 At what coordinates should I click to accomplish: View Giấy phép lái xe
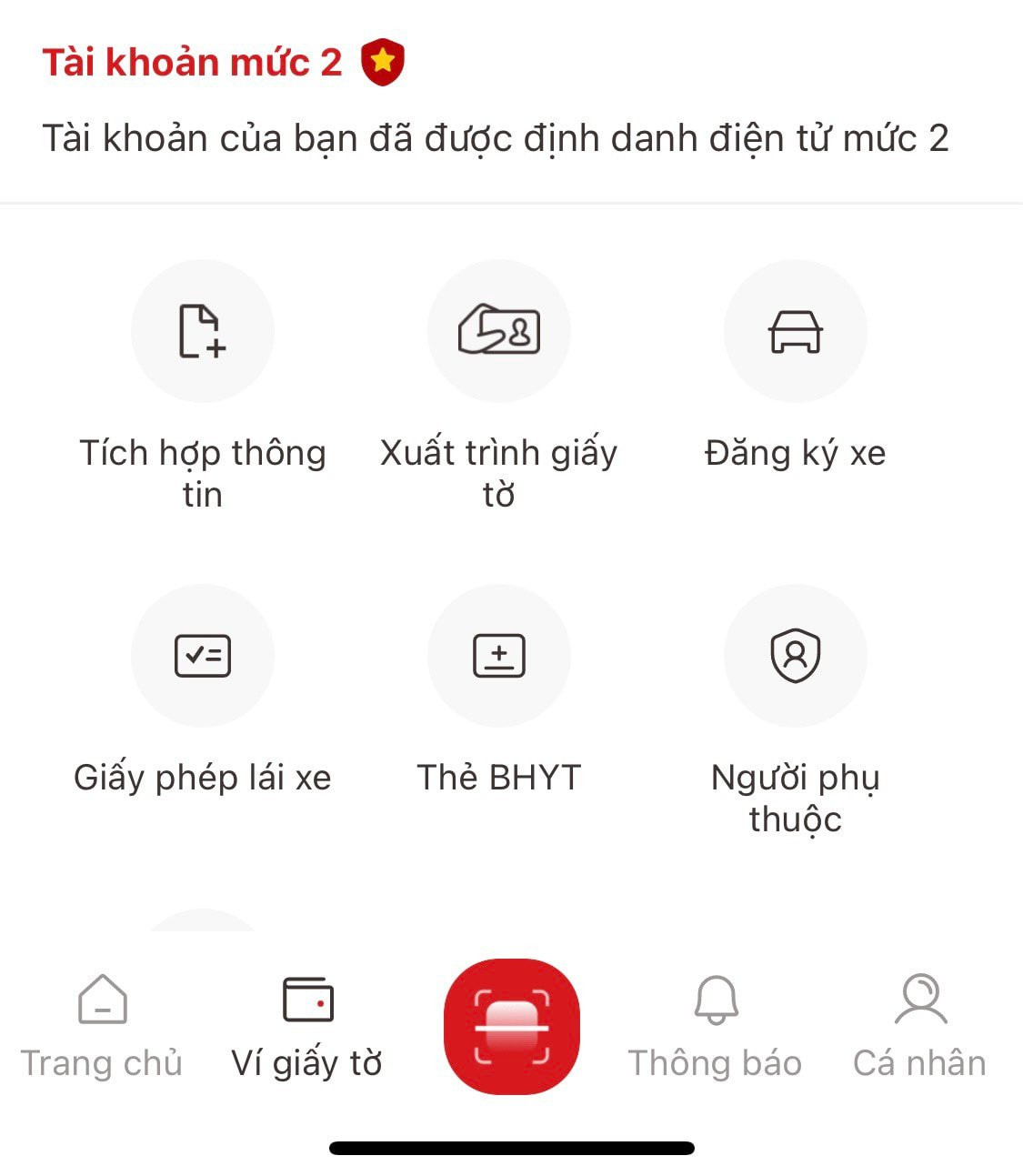coord(202,656)
